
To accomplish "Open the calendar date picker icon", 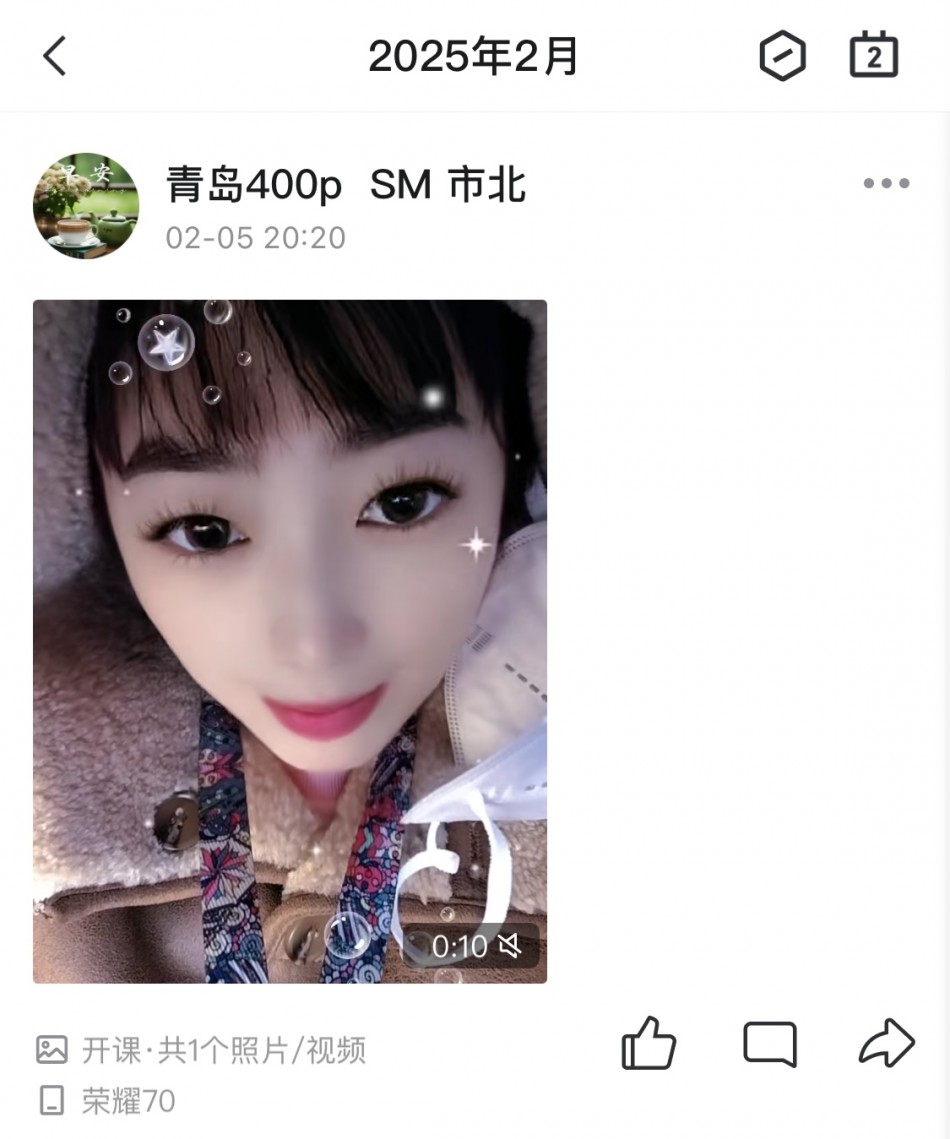I will point(873,56).
